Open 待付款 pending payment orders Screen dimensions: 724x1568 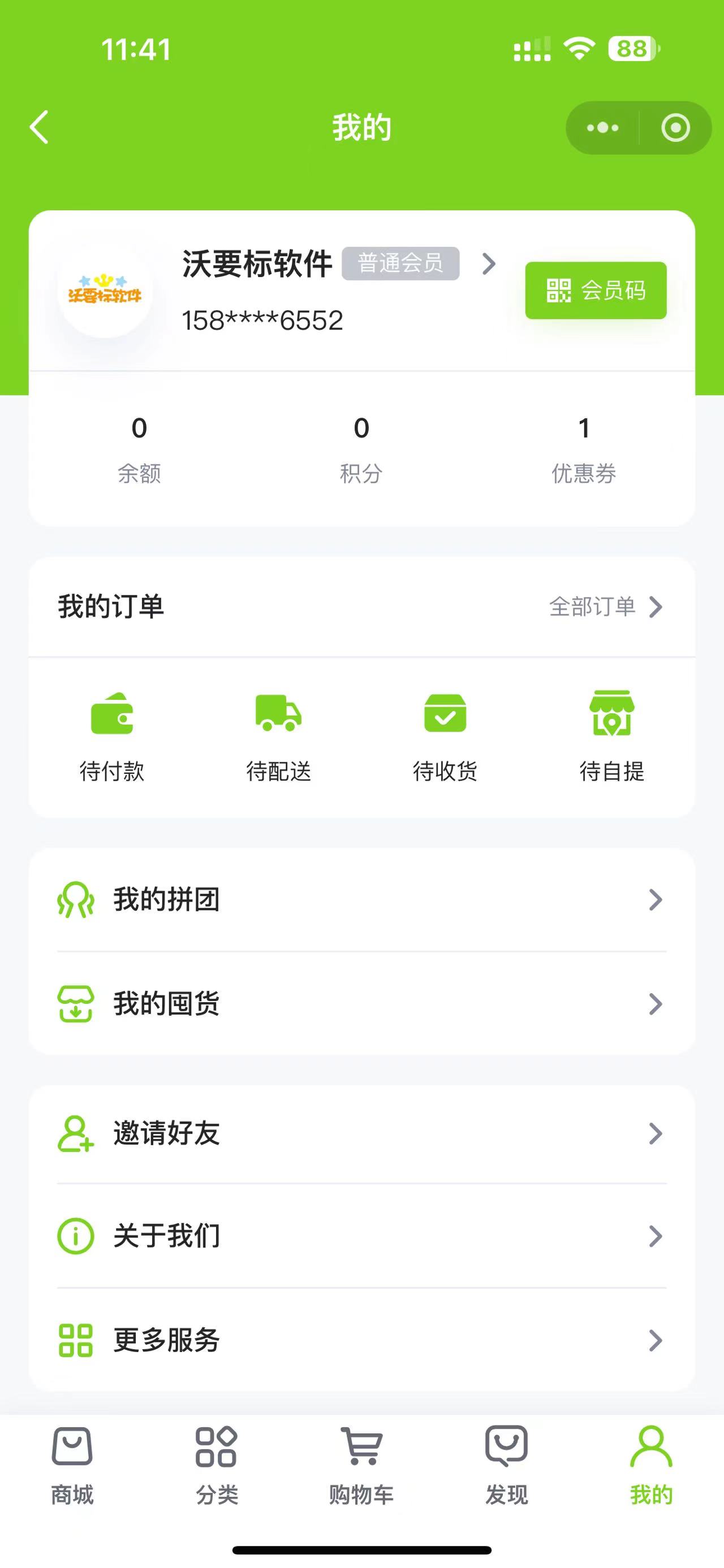tap(112, 737)
